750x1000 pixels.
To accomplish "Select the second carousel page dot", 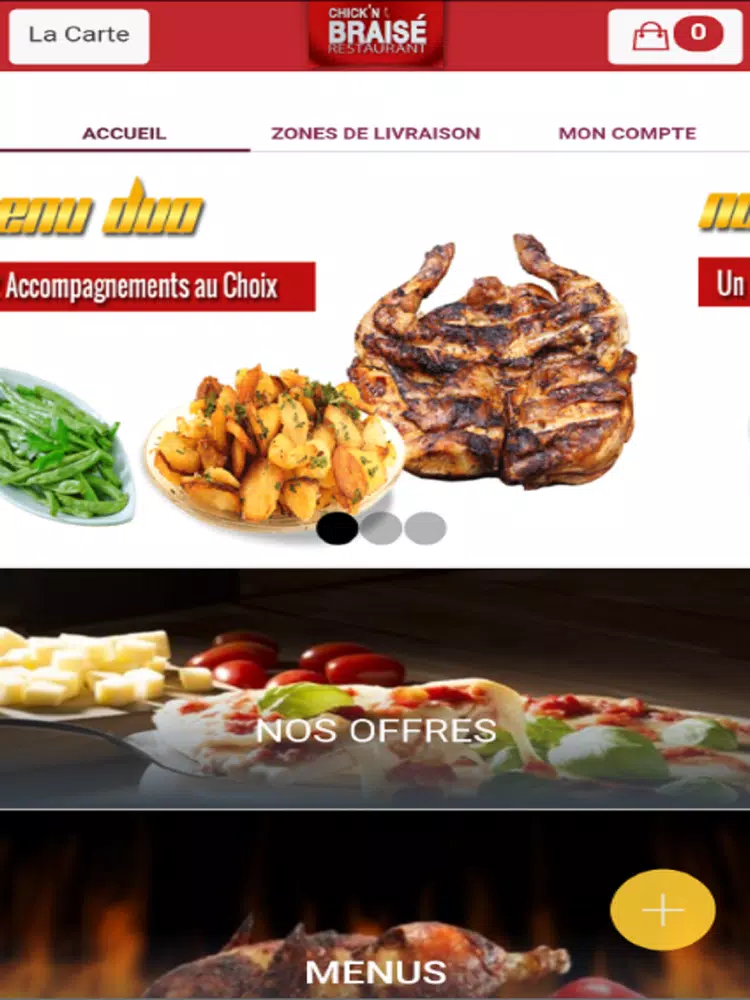I will coord(381,528).
